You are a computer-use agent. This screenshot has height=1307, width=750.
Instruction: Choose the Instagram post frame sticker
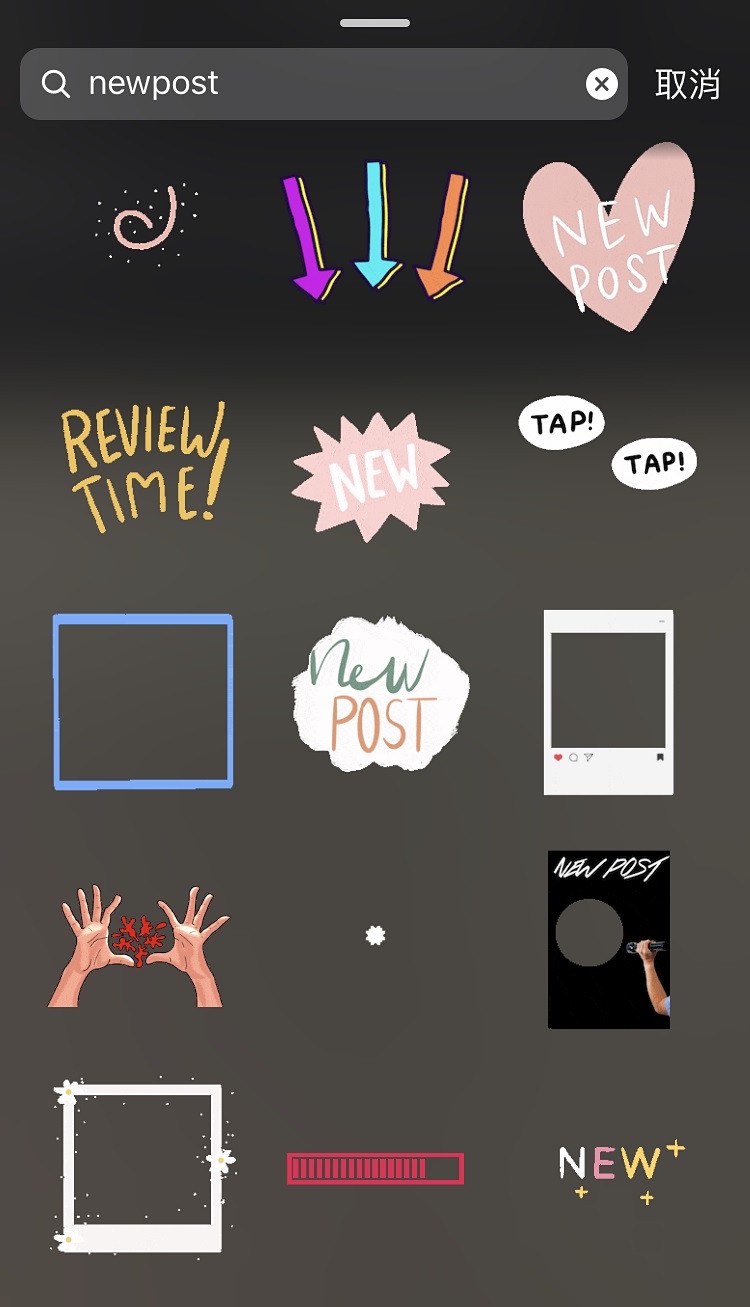[608, 702]
